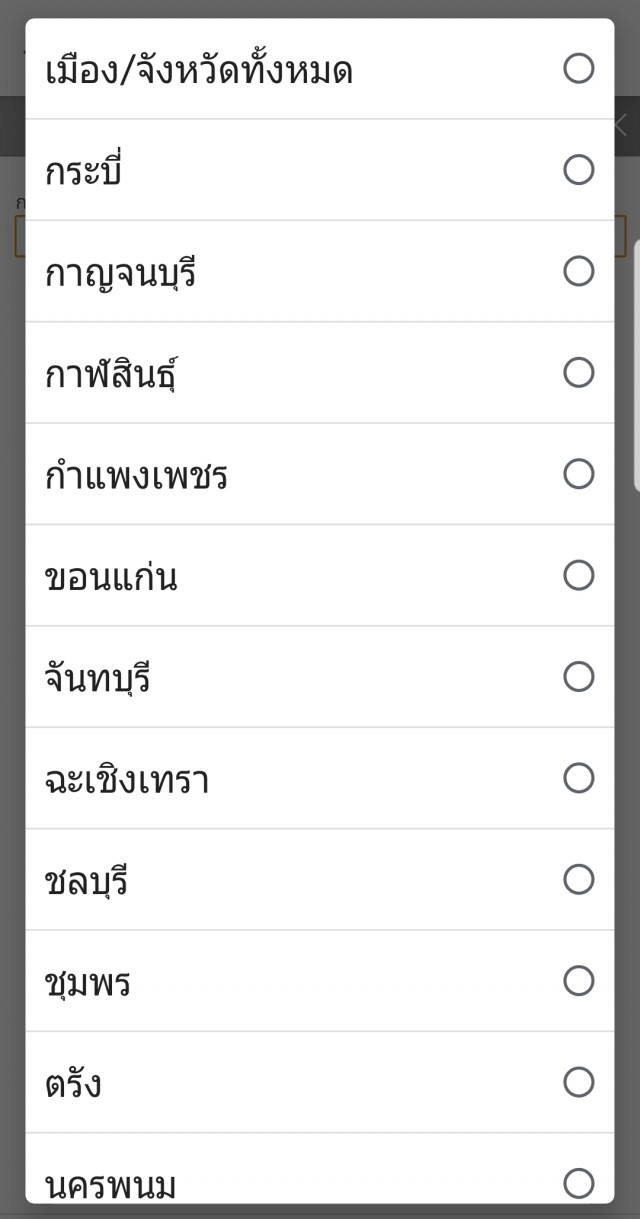Select ชุมพร option
This screenshot has width=640, height=1219.
coord(320,981)
